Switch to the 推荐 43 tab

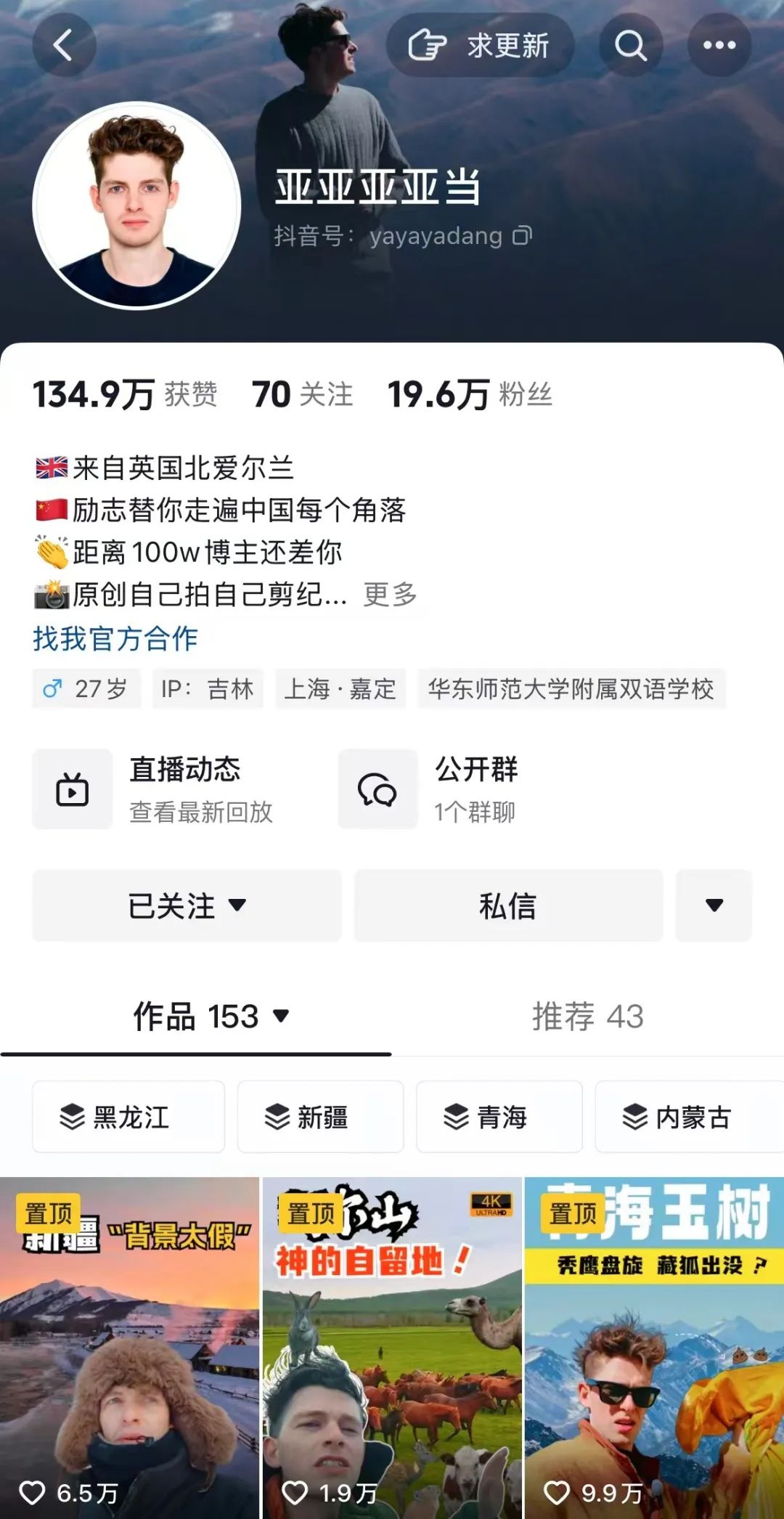[588, 1016]
